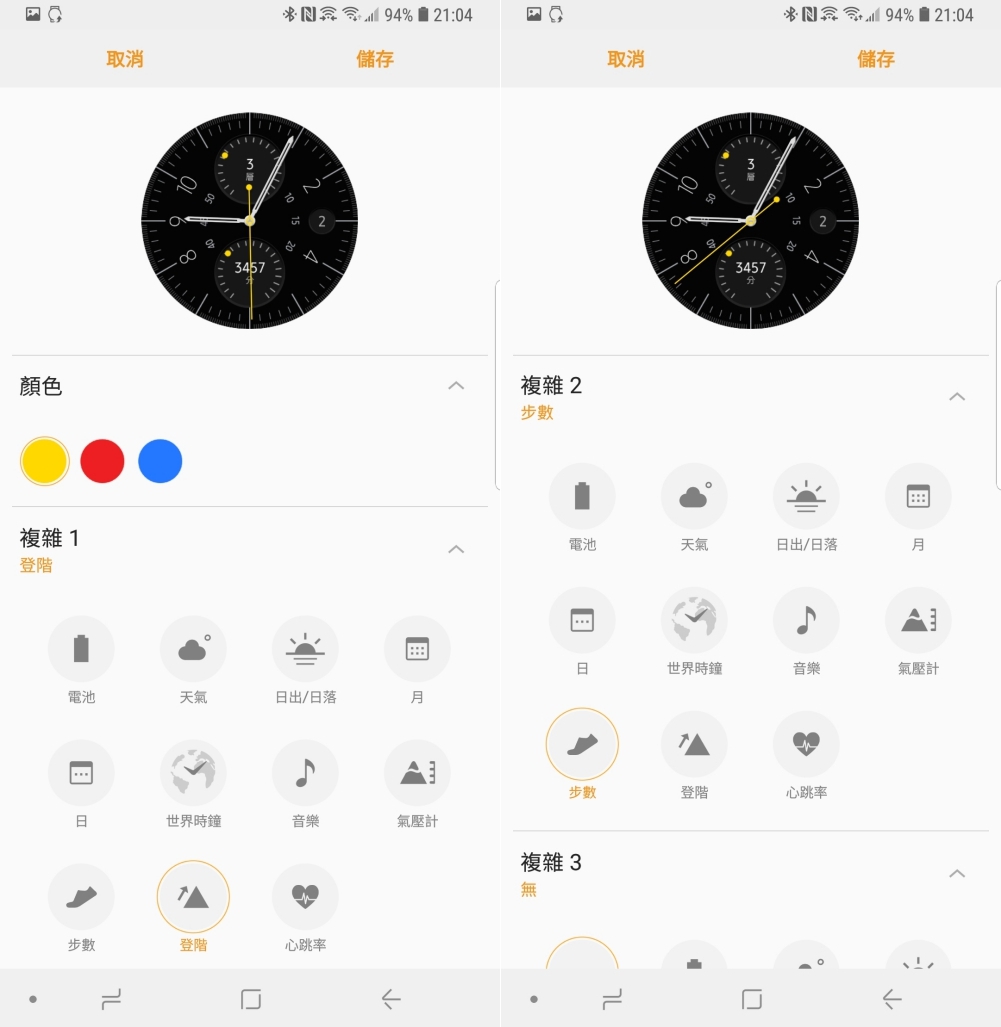Choose 日 under 複雜 2
Viewport: 1001px width, 1027px height.
(x=582, y=620)
